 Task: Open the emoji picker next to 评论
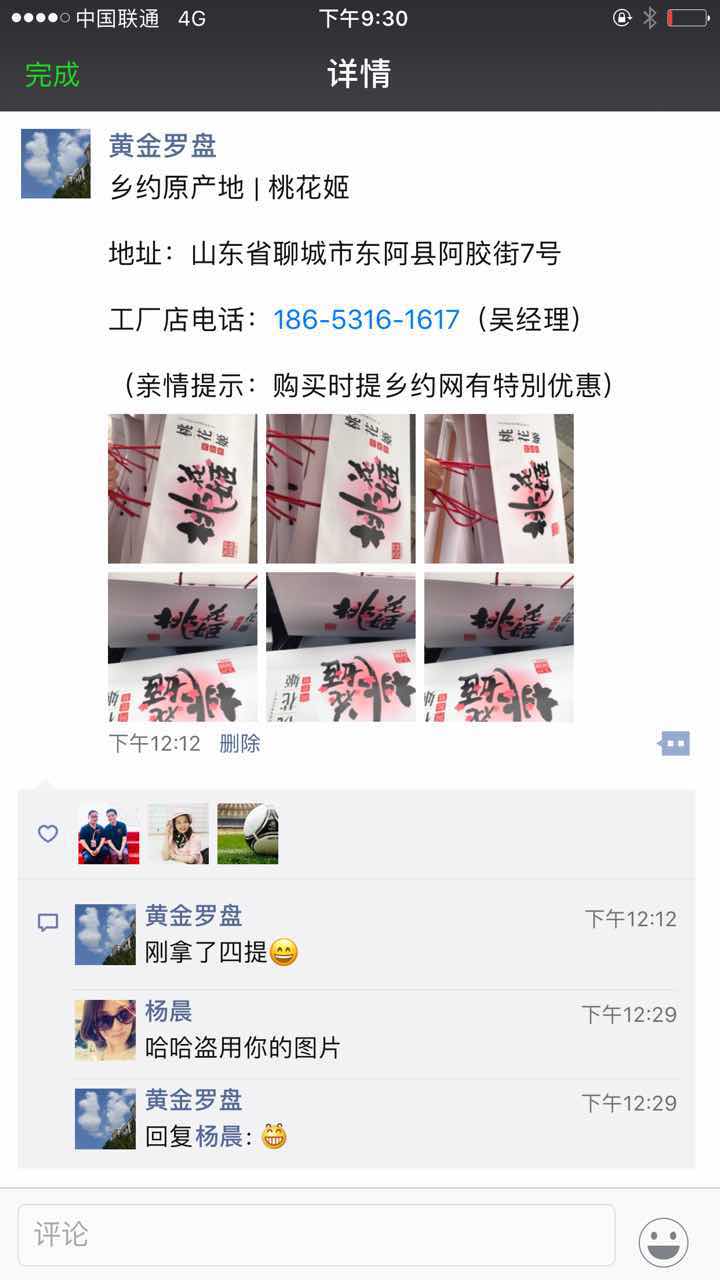(x=663, y=1242)
